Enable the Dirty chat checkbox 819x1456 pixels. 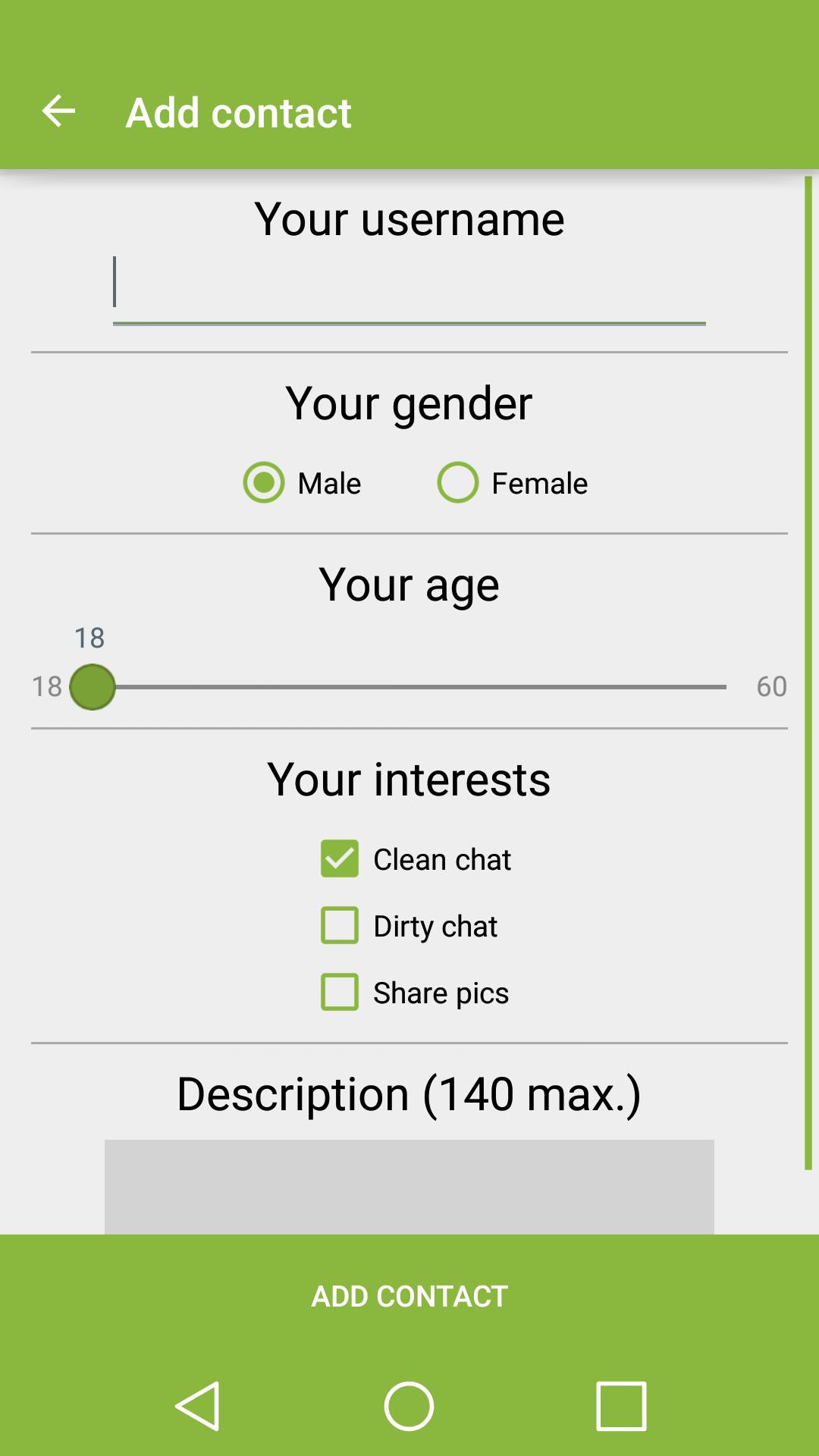coord(339,925)
